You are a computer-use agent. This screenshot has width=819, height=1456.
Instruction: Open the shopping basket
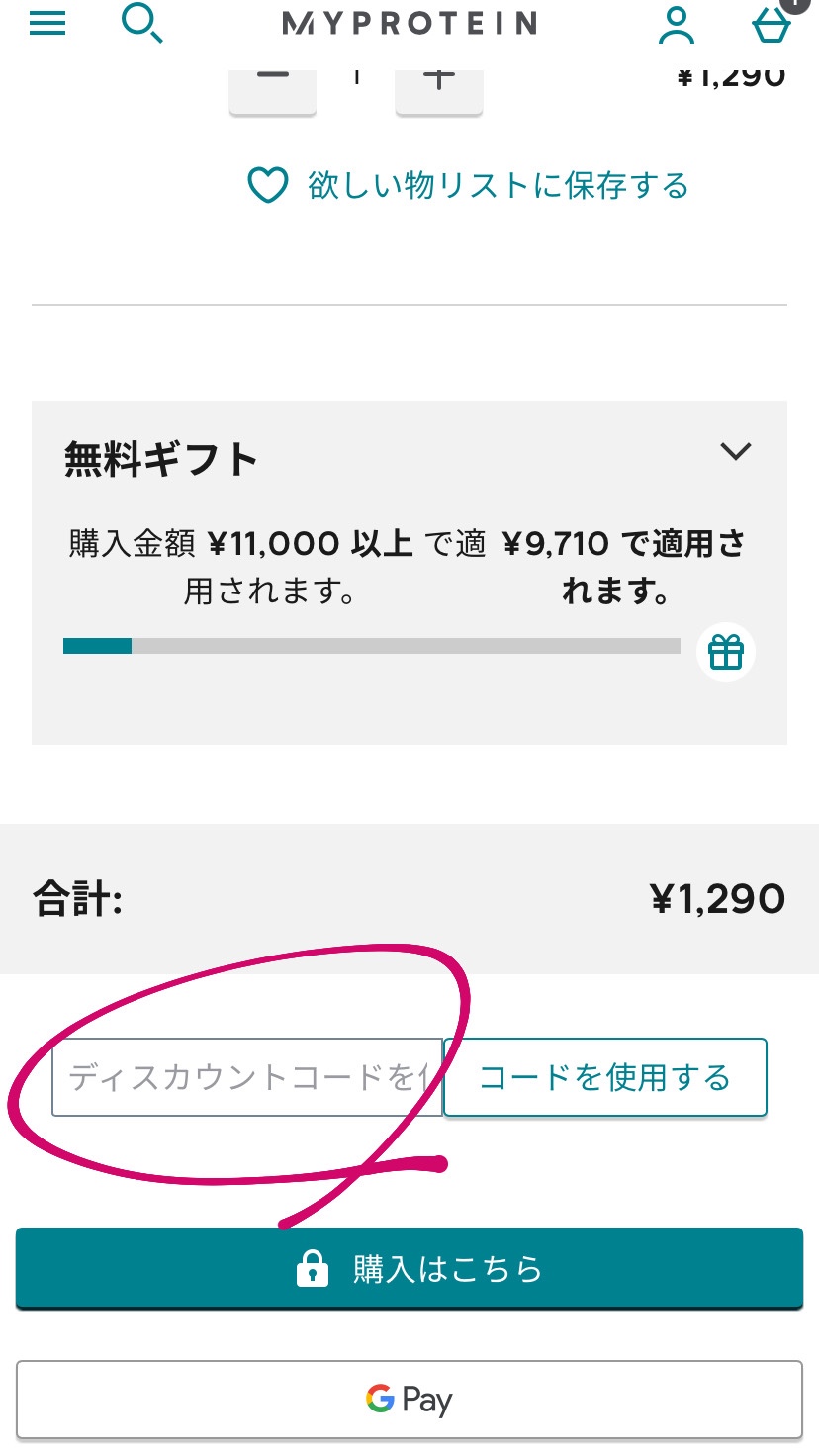773,22
